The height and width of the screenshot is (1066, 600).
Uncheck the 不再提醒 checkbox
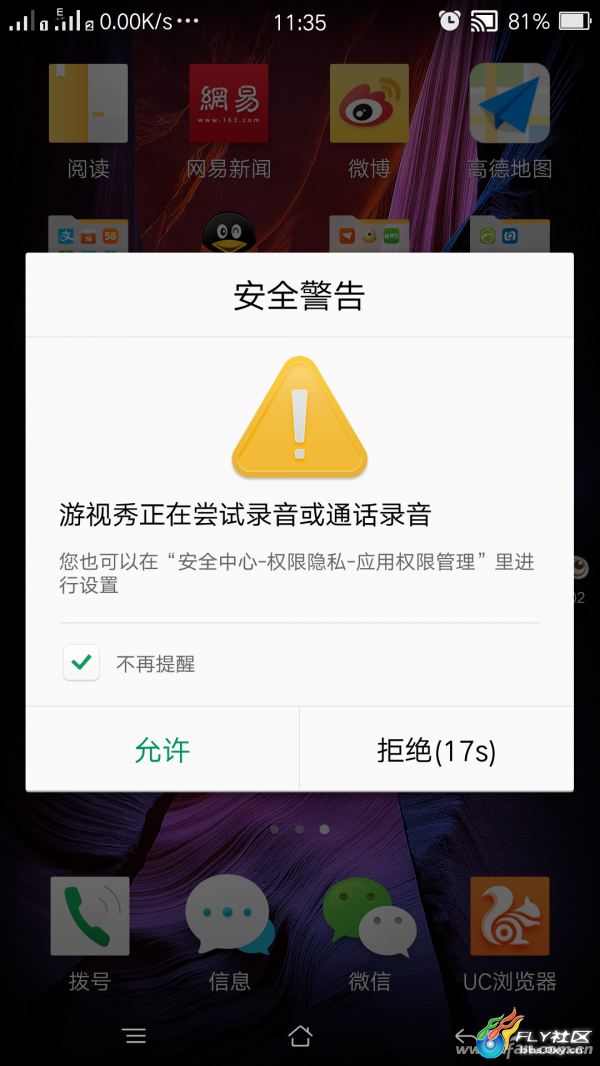(x=82, y=662)
